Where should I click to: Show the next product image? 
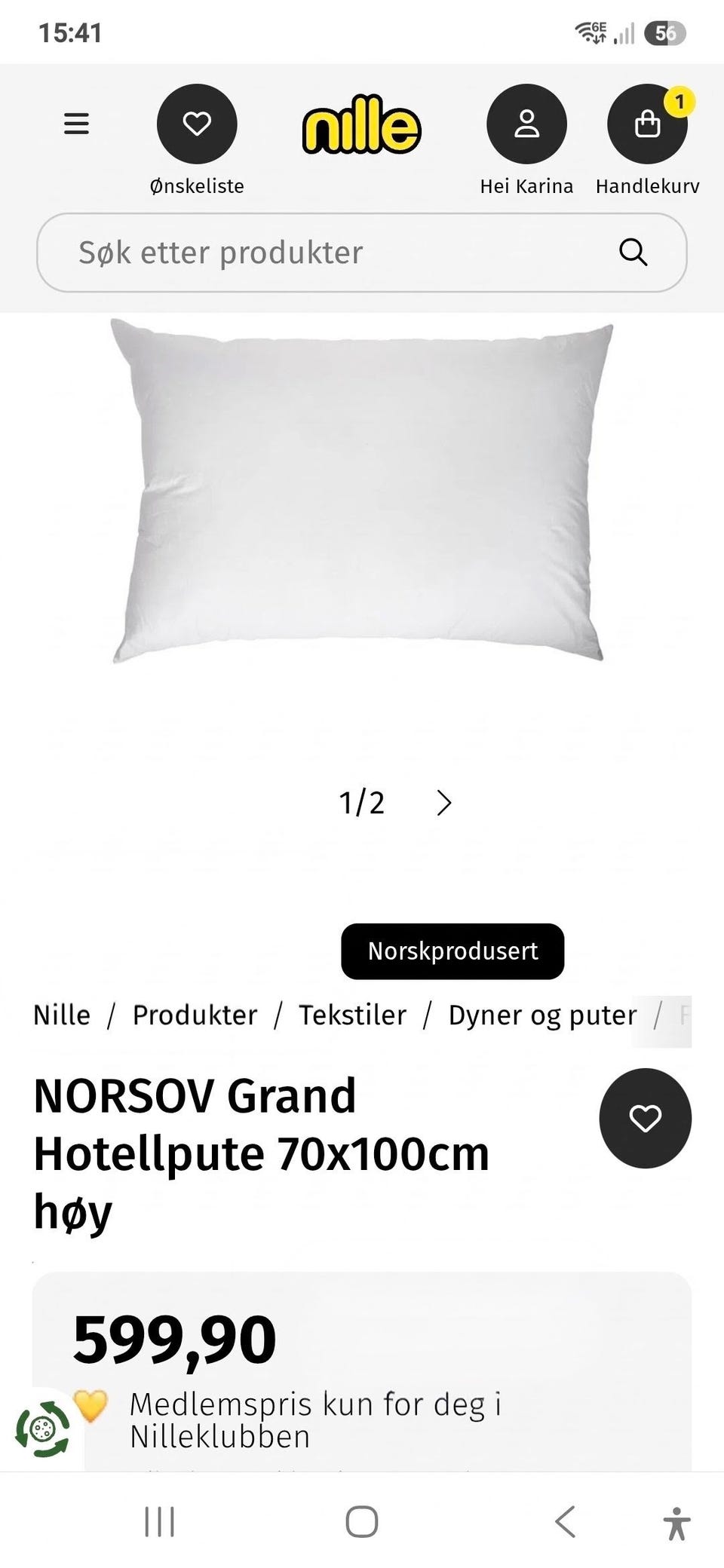point(444,803)
